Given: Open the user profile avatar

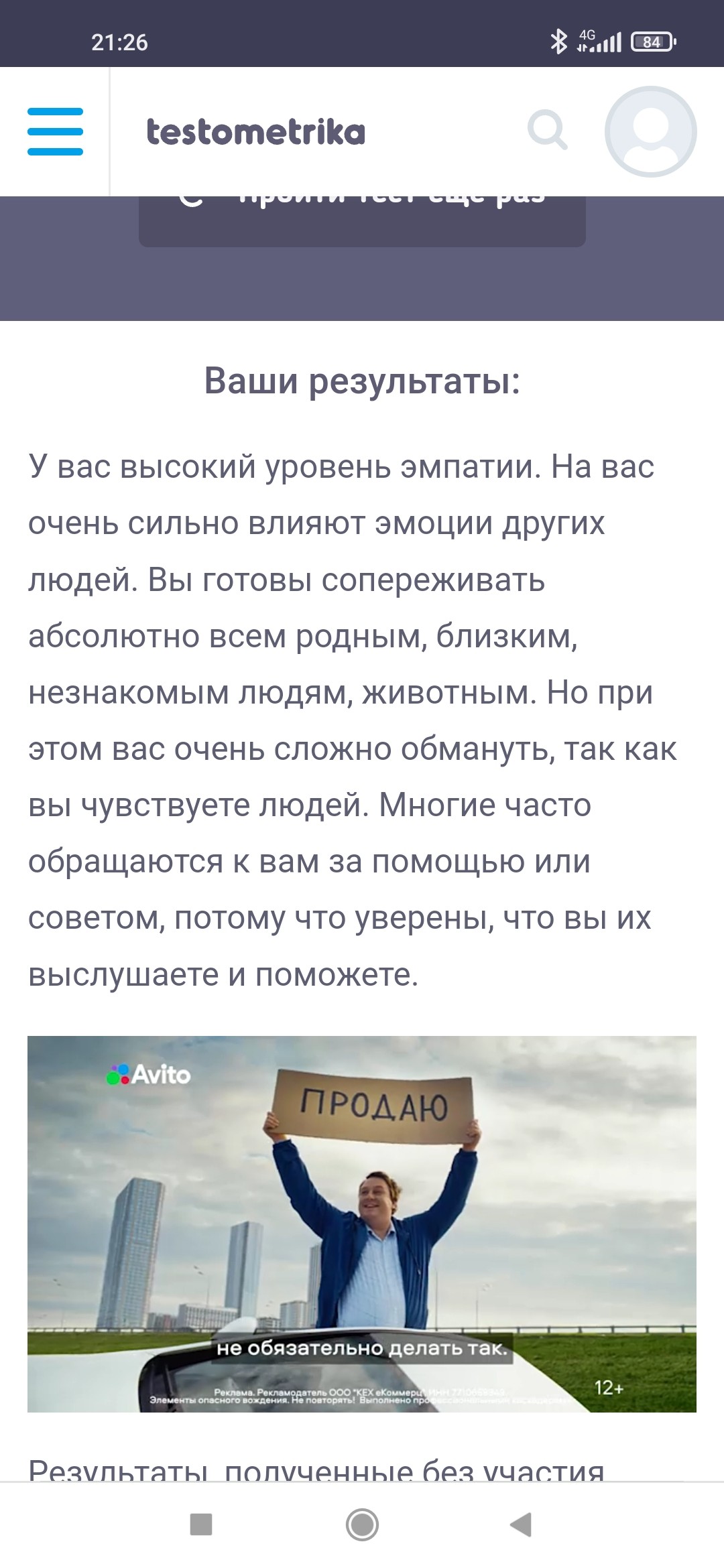Looking at the screenshot, I should [x=650, y=131].
